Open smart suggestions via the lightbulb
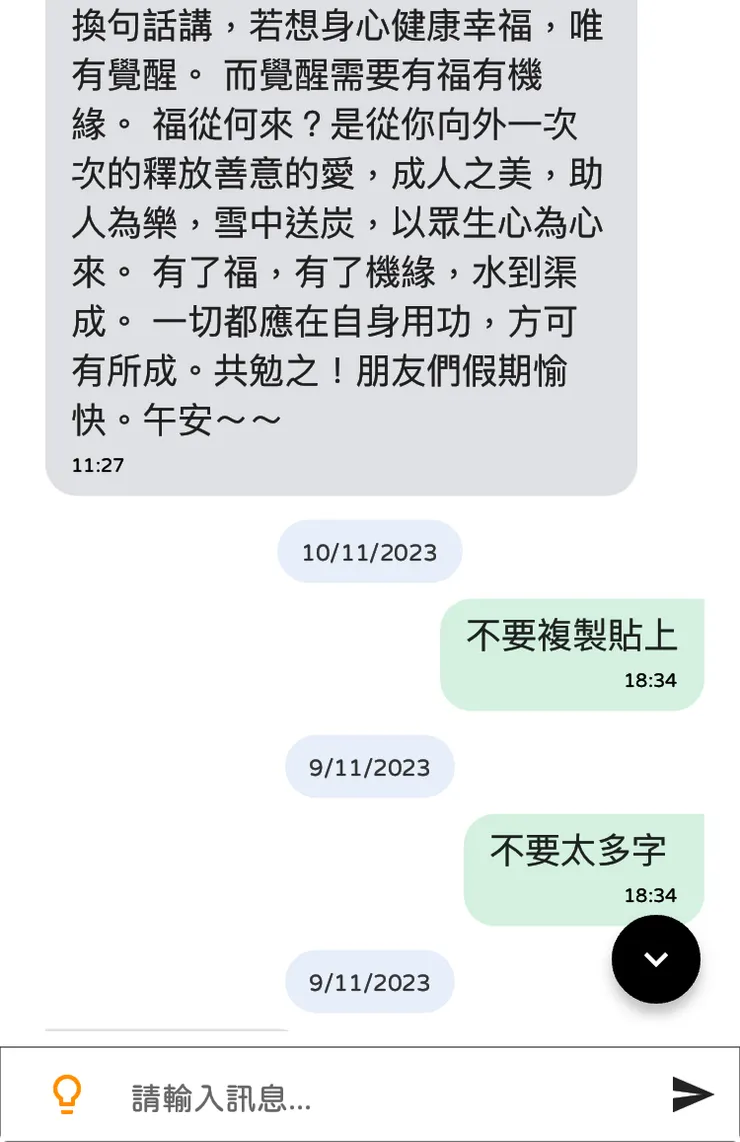The width and height of the screenshot is (740, 1142). click(68, 1096)
